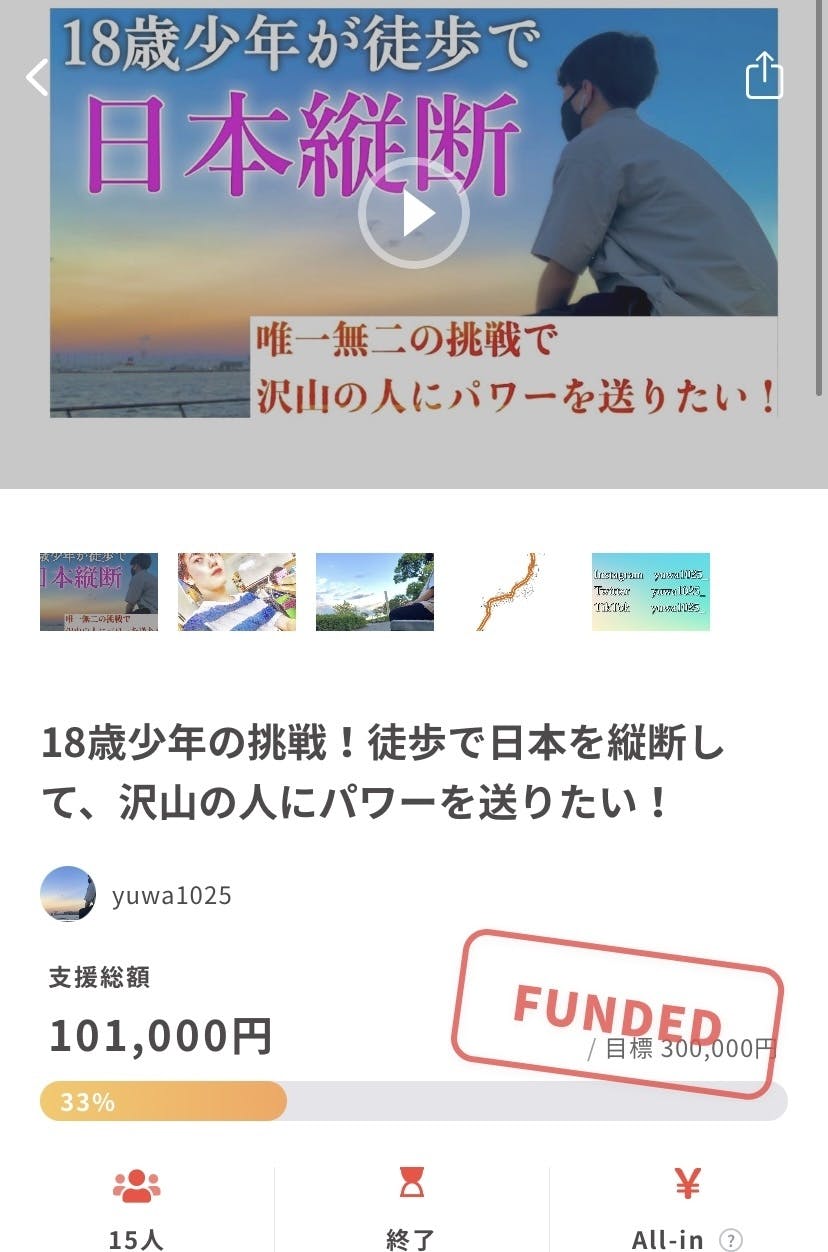
Task: Select the second thumbnail with the striped shirt
Action: point(237,592)
